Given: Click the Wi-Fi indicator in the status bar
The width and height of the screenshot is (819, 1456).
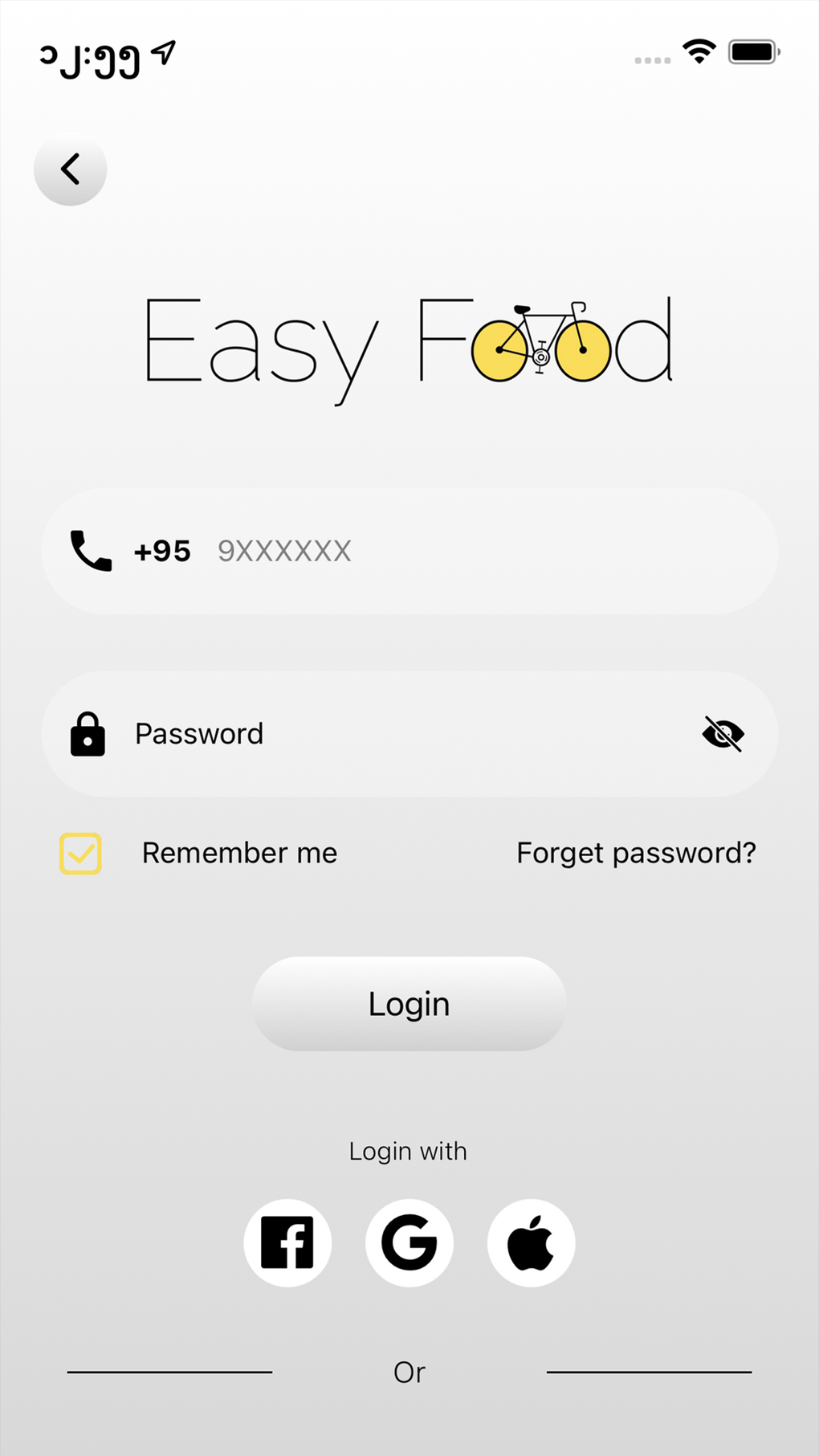Looking at the screenshot, I should point(699,51).
